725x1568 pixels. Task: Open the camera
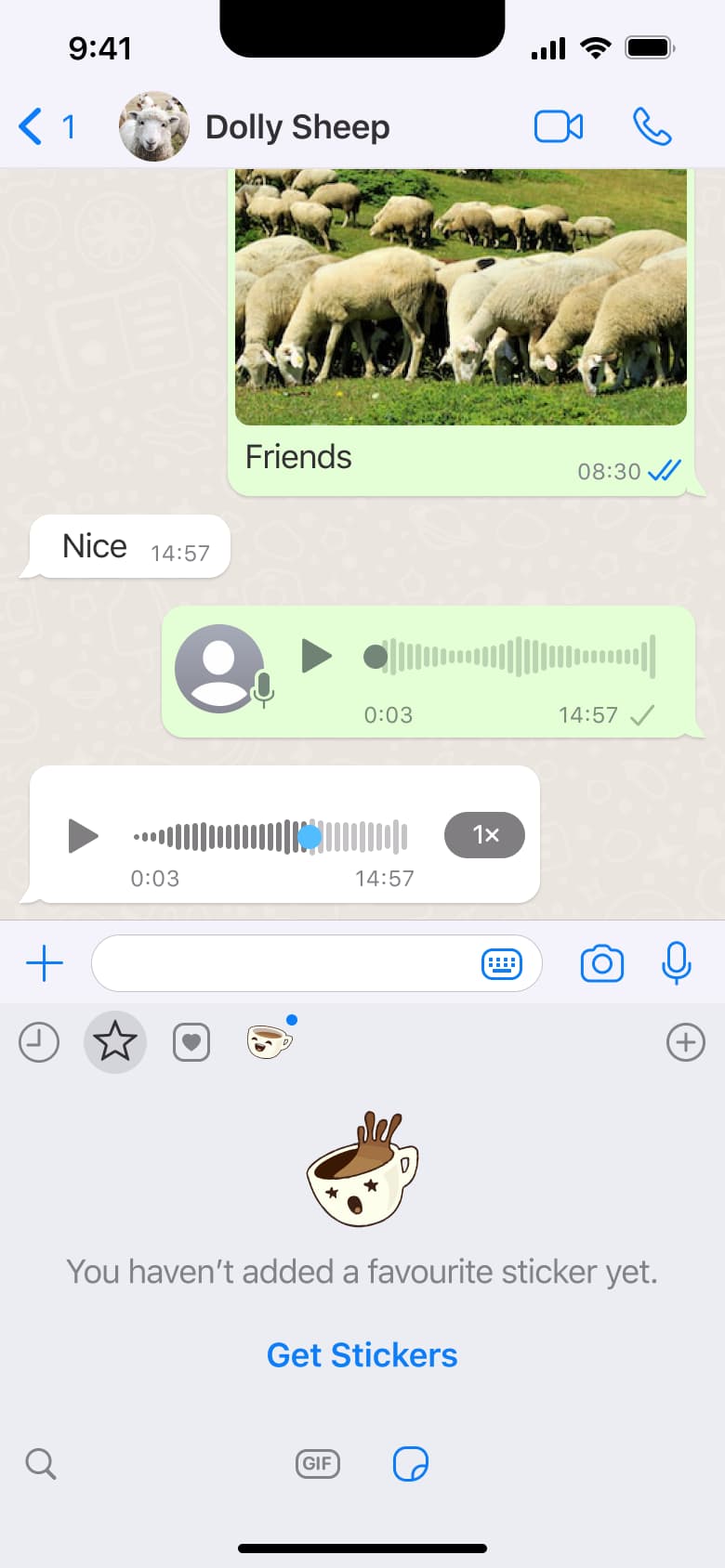[x=602, y=963]
